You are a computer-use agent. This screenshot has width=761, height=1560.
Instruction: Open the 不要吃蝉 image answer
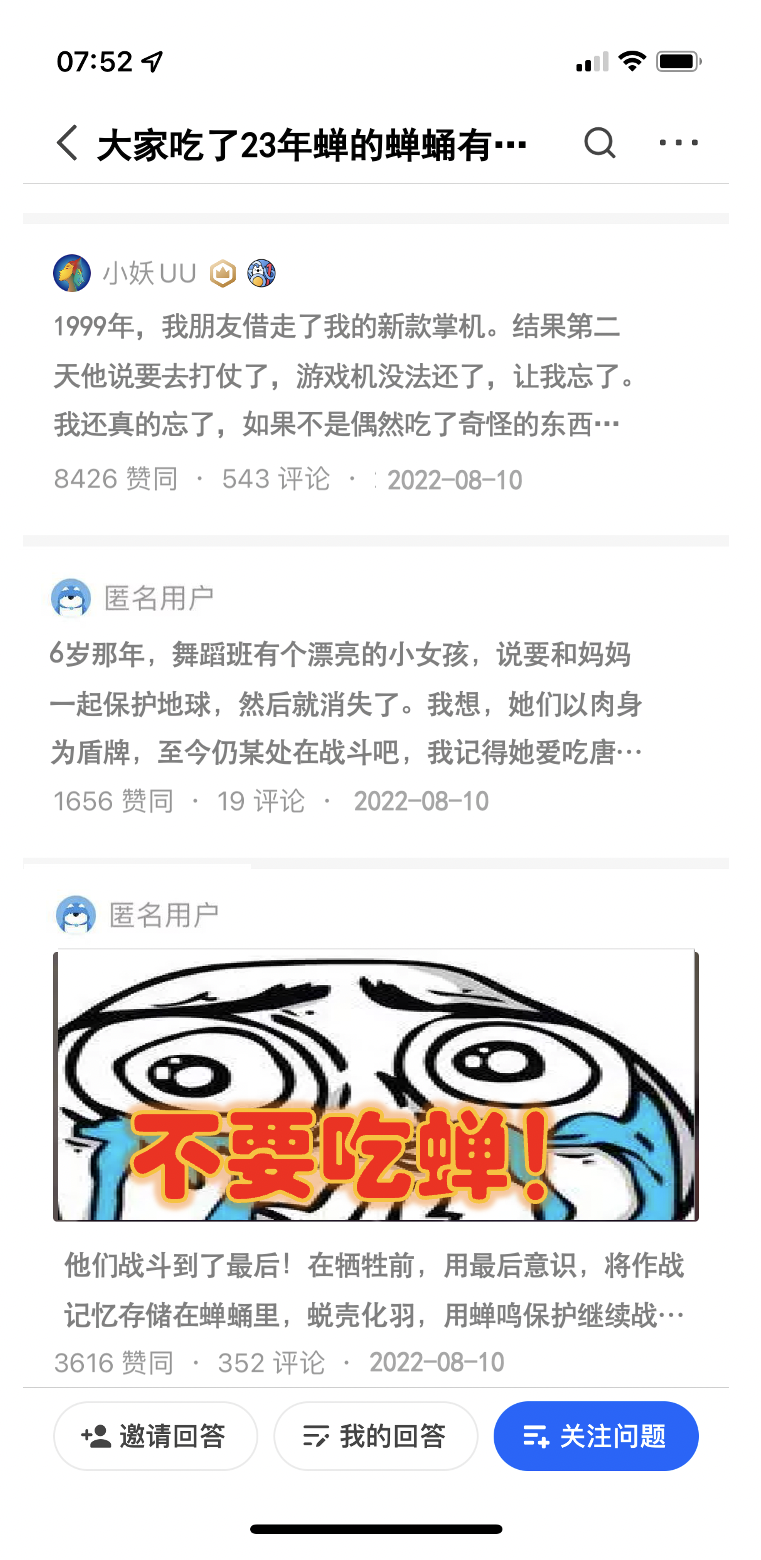375,1085
